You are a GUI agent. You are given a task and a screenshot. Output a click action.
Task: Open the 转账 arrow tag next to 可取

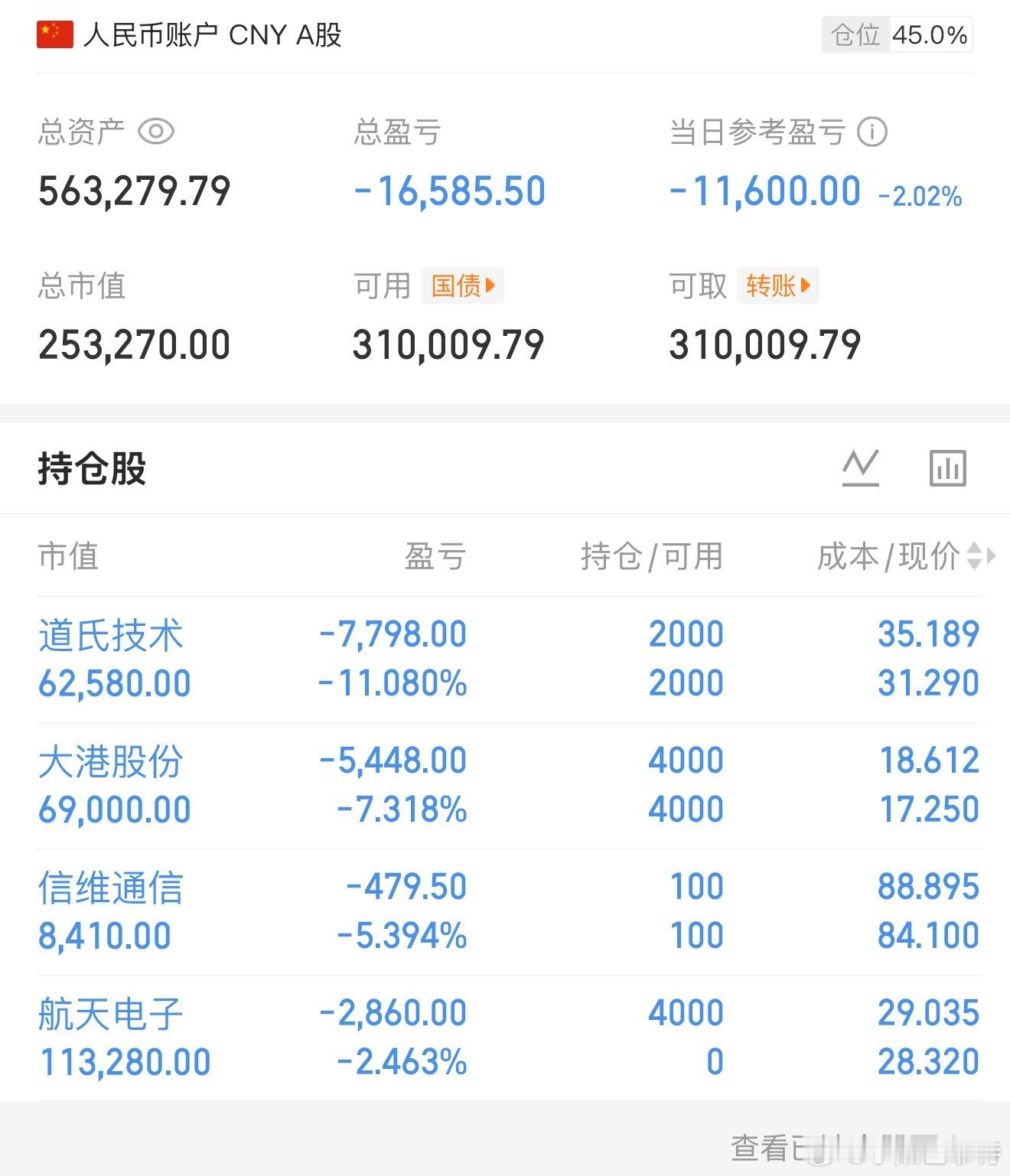(x=777, y=285)
